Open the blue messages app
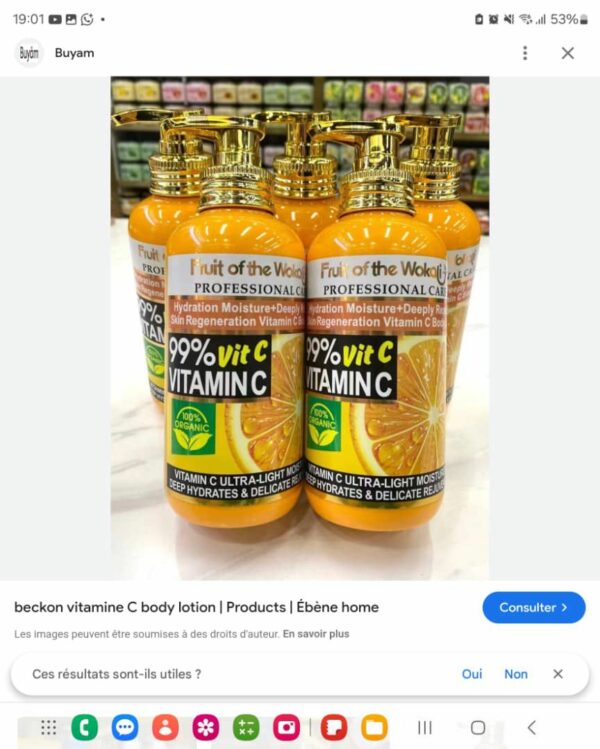This screenshot has height=749, width=600. tap(125, 728)
